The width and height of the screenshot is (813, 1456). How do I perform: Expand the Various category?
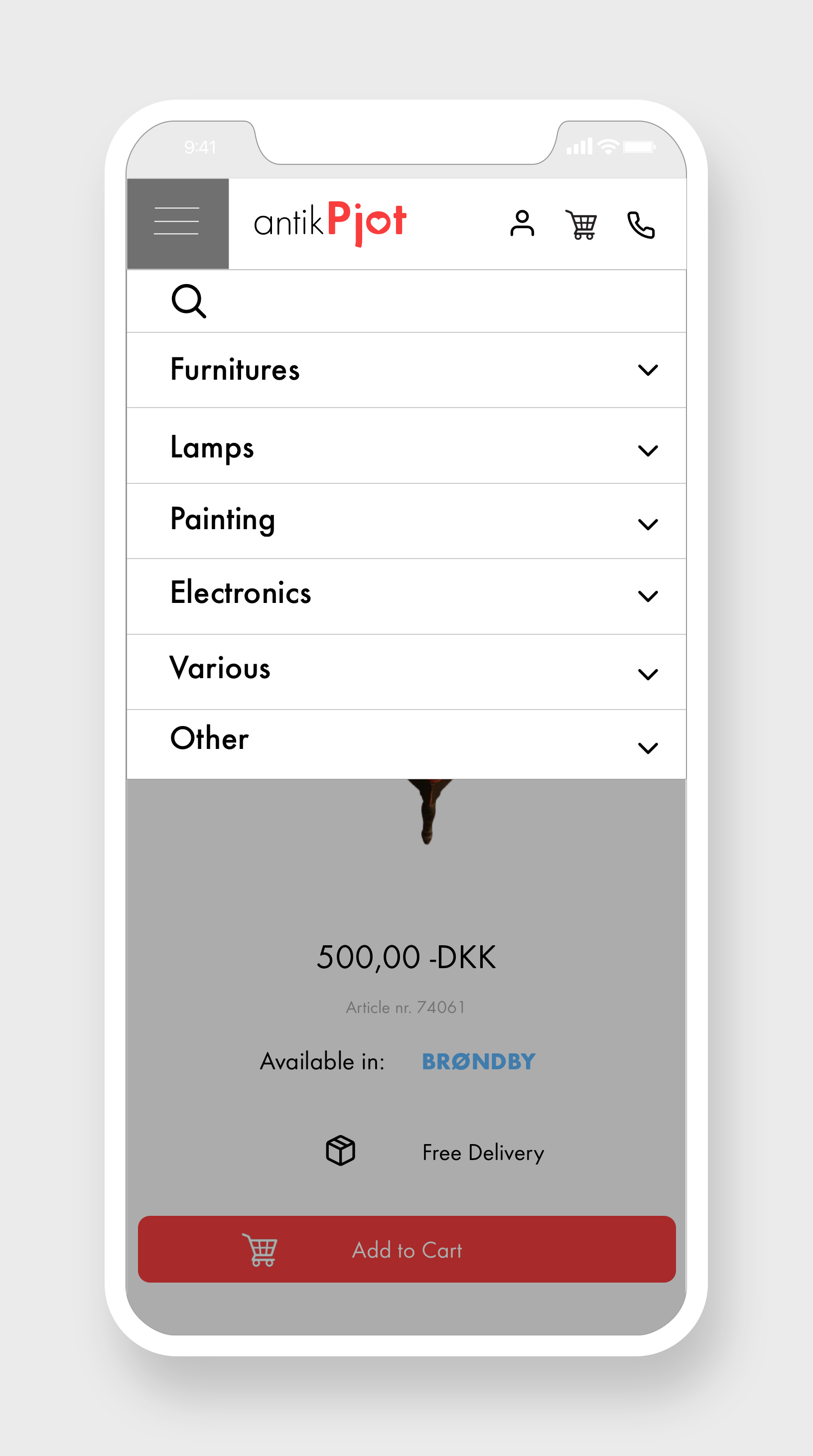coord(647,674)
